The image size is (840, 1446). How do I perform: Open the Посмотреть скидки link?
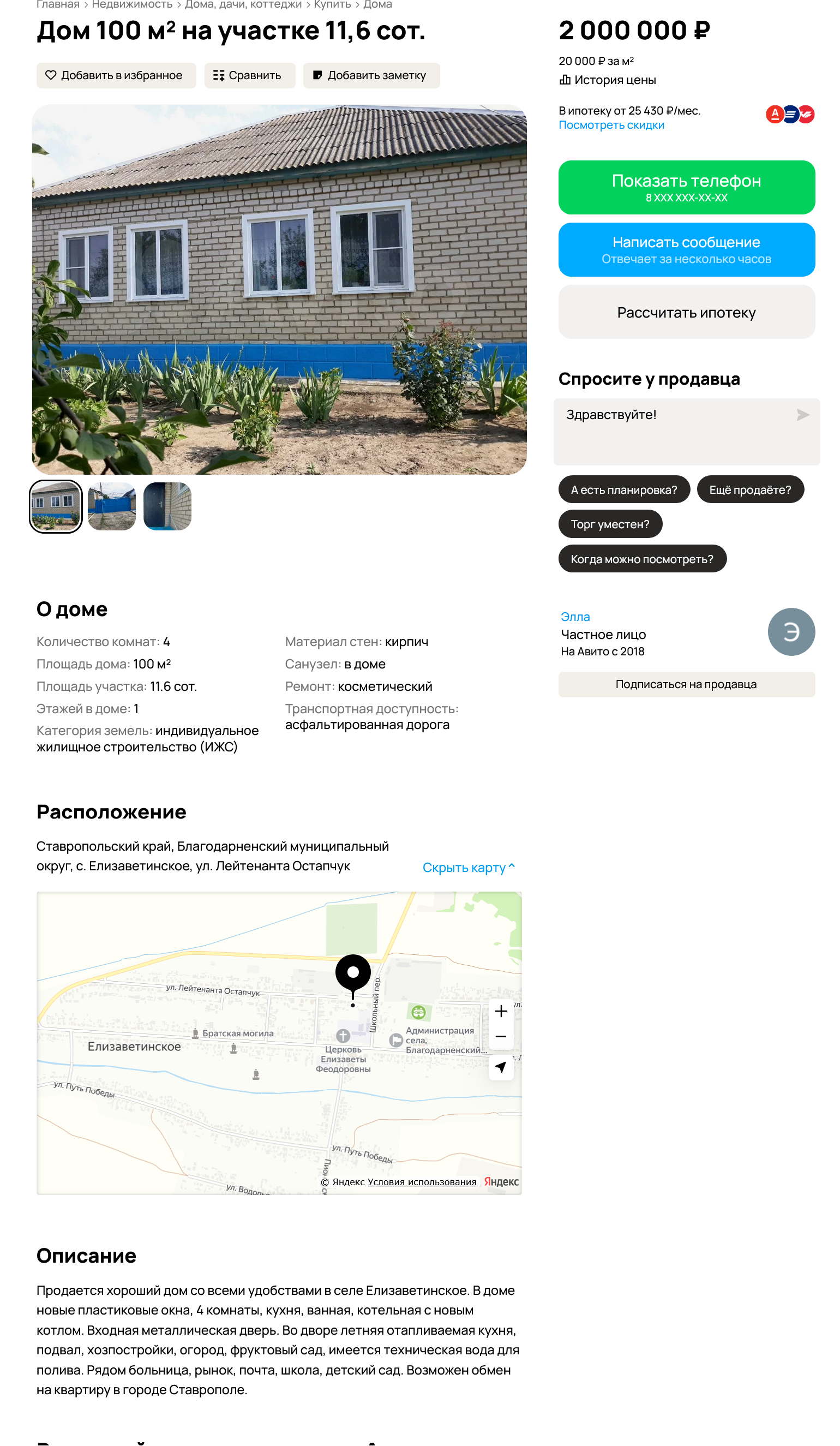coord(611,125)
